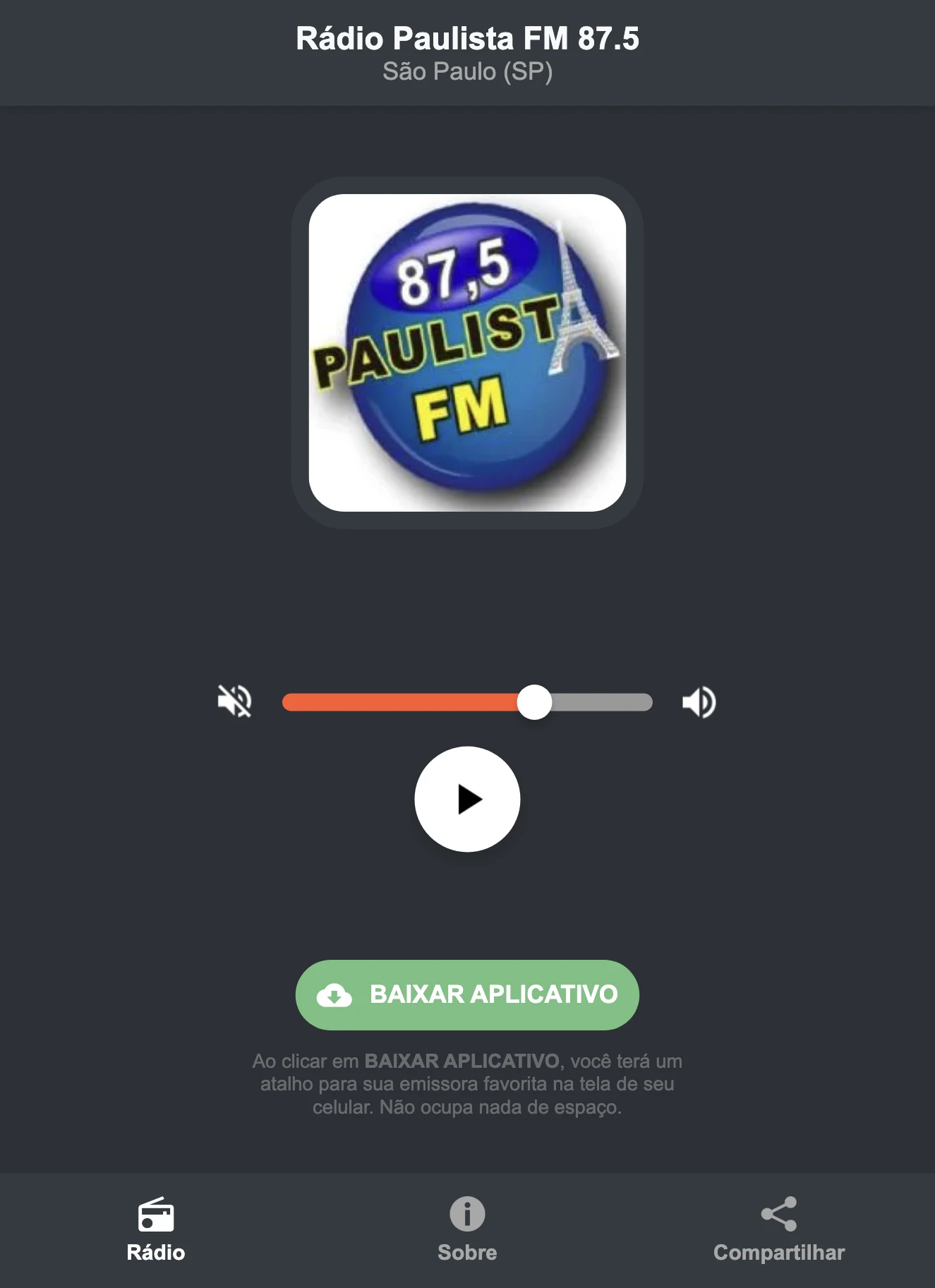This screenshot has height=1288, width=935.
Task: Set maximum volume via the loud speaker icon
Action: tap(699, 702)
